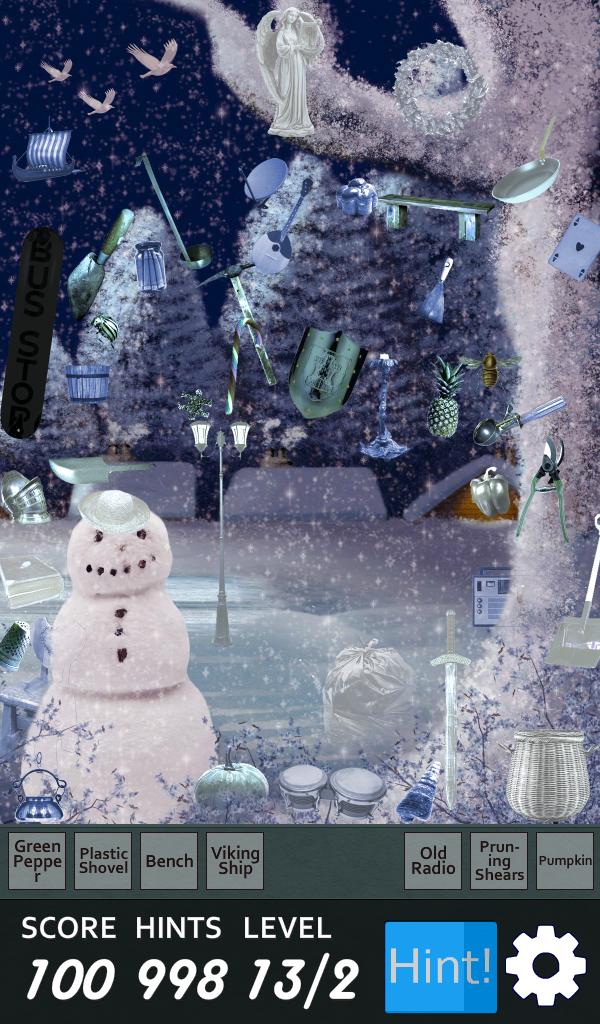Pick the old radio object

[x=491, y=597]
